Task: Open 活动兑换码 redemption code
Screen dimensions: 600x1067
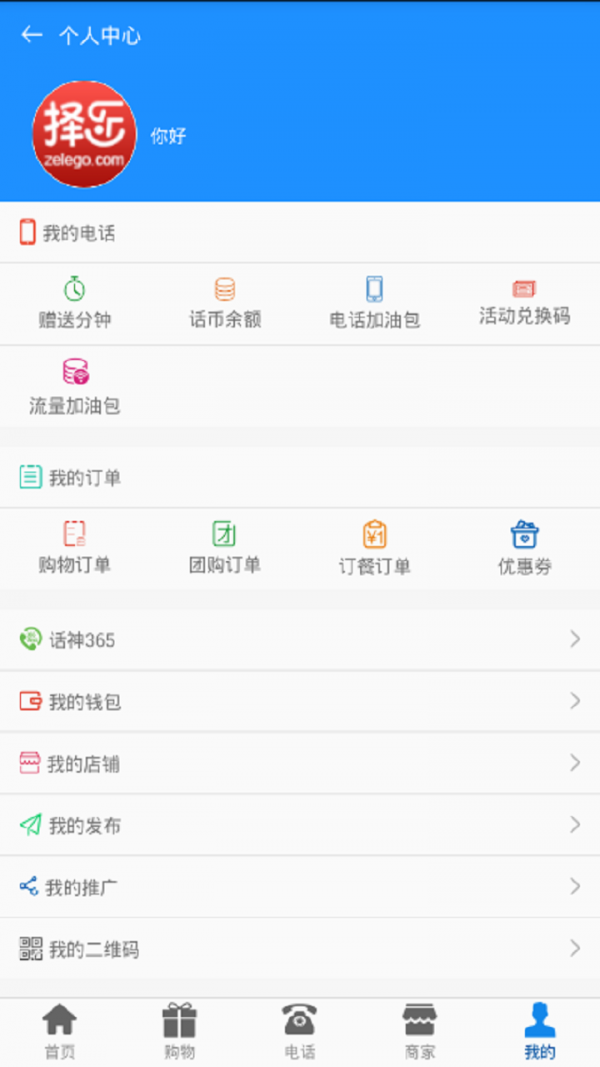Action: (524, 303)
